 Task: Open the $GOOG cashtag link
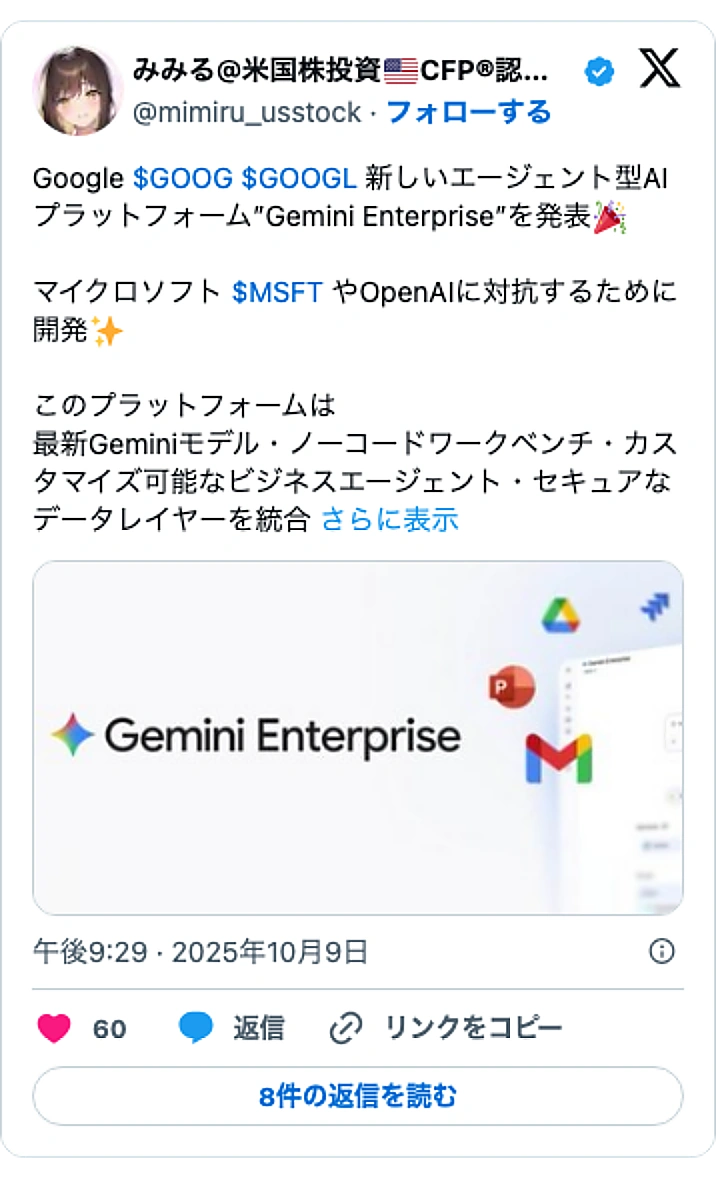(x=183, y=179)
